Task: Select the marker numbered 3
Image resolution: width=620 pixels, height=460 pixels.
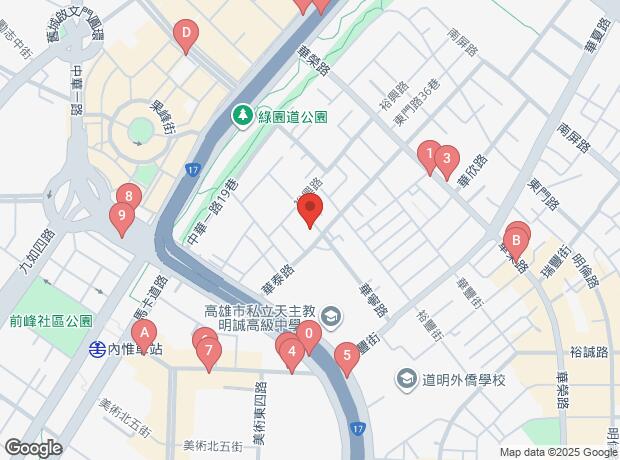Action: click(447, 160)
